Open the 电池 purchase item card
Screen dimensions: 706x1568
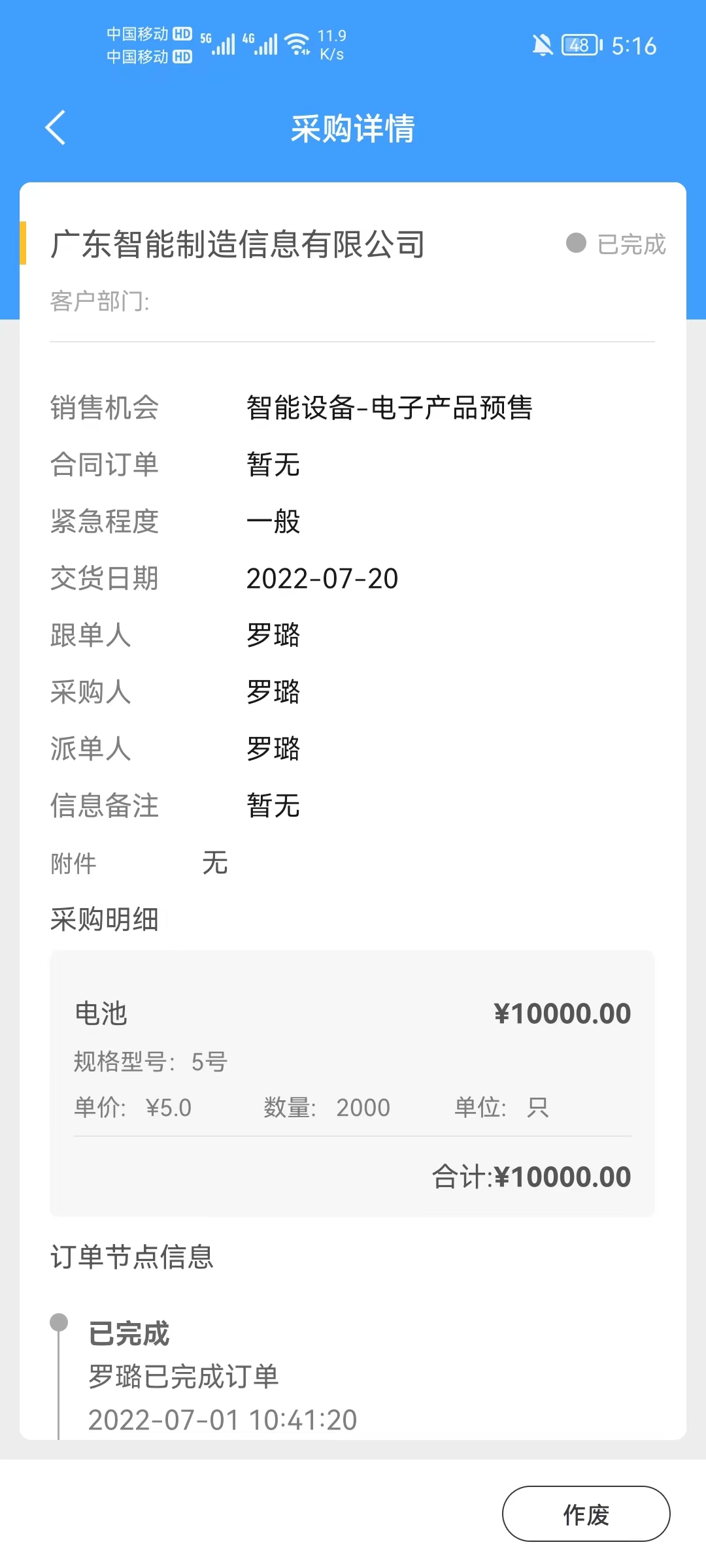pyautogui.click(x=352, y=1083)
